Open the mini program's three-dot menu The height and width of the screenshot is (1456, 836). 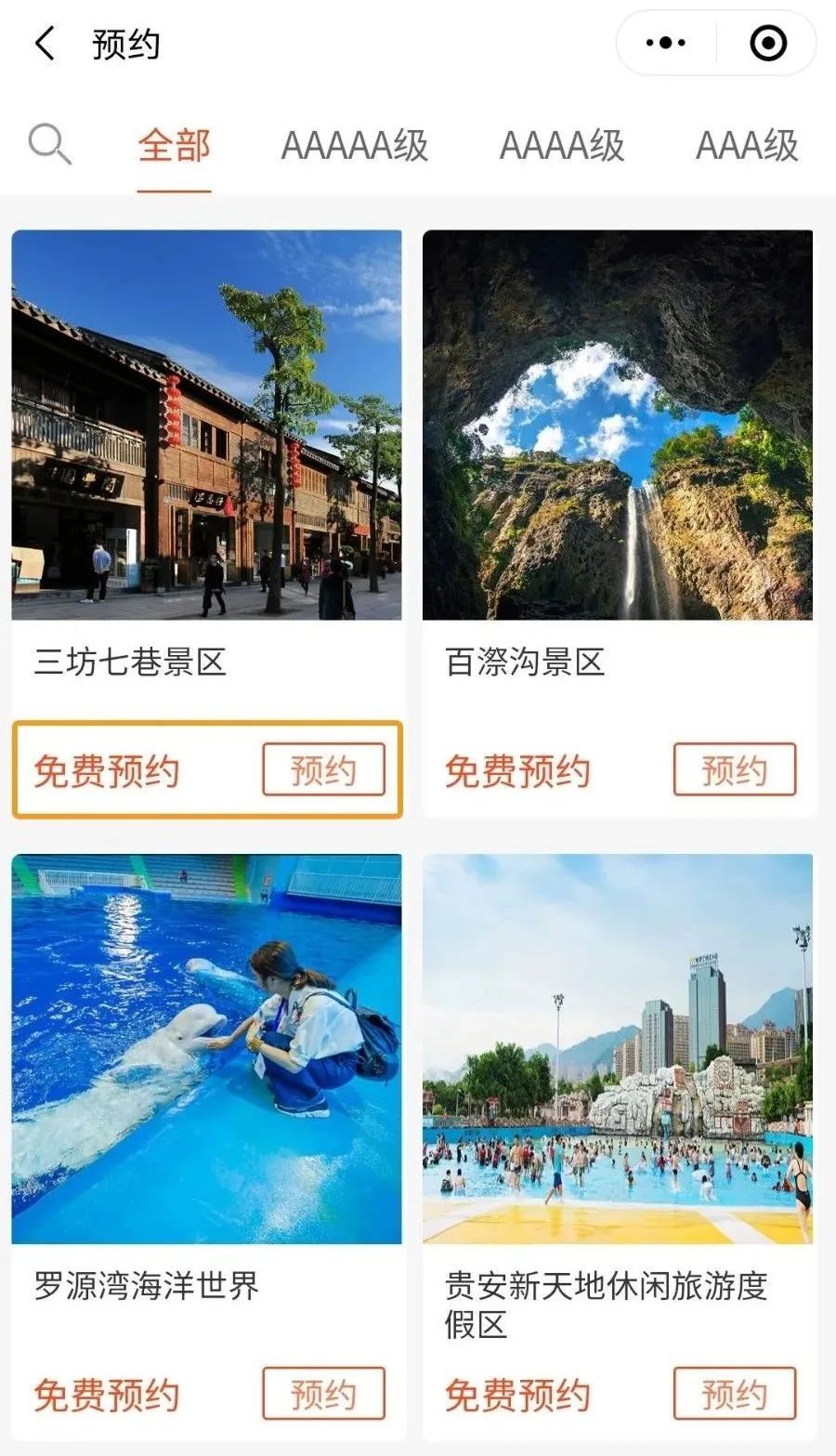click(x=665, y=44)
